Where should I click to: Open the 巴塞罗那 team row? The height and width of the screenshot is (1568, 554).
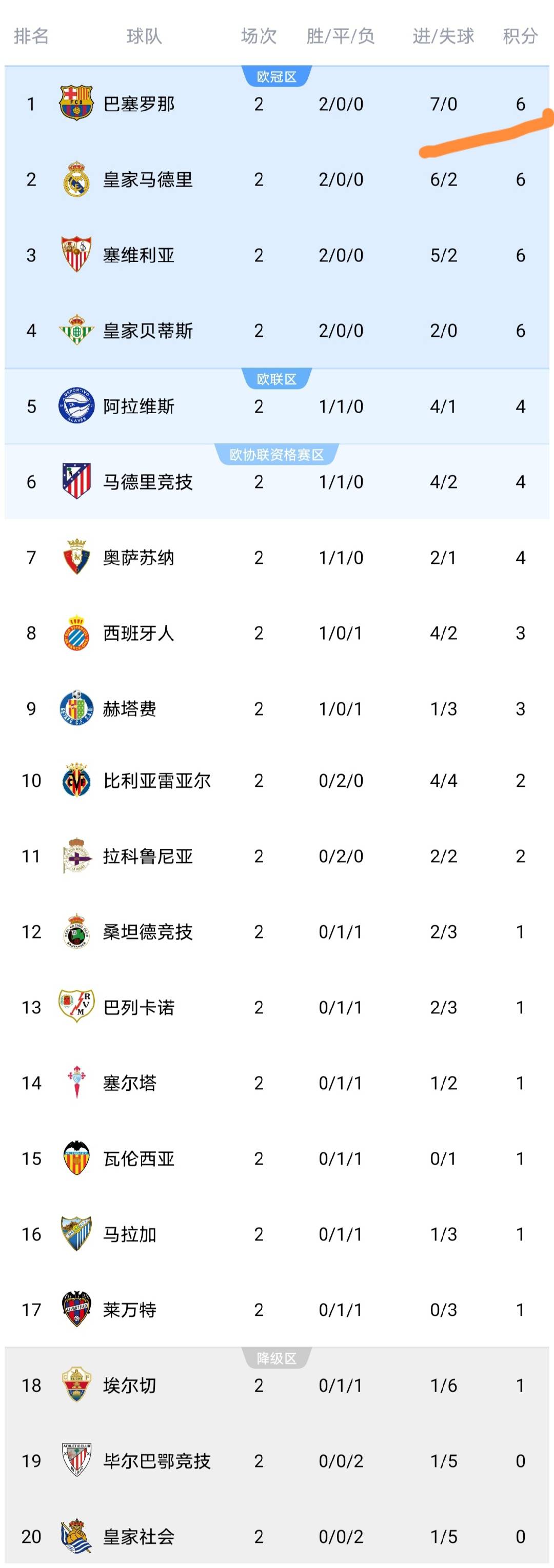[276, 104]
